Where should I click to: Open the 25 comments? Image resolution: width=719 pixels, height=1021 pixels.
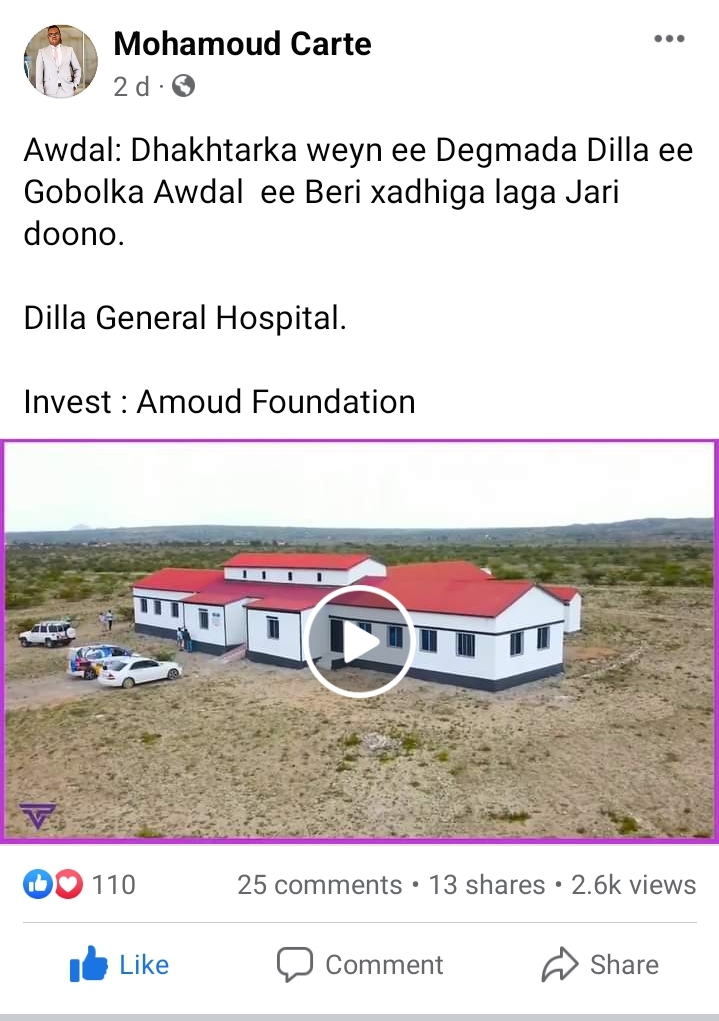coord(319,885)
